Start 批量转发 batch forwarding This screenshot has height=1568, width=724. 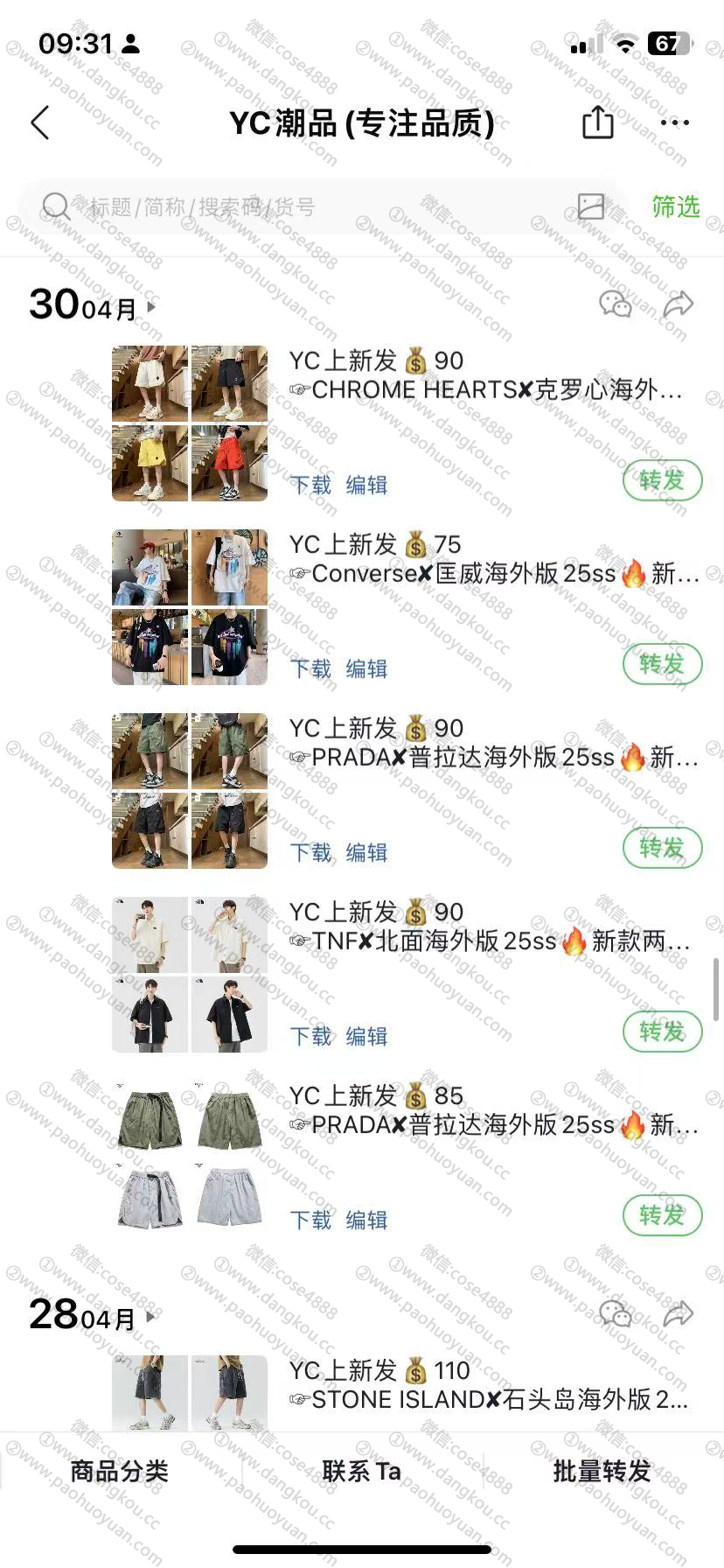[x=602, y=1472]
